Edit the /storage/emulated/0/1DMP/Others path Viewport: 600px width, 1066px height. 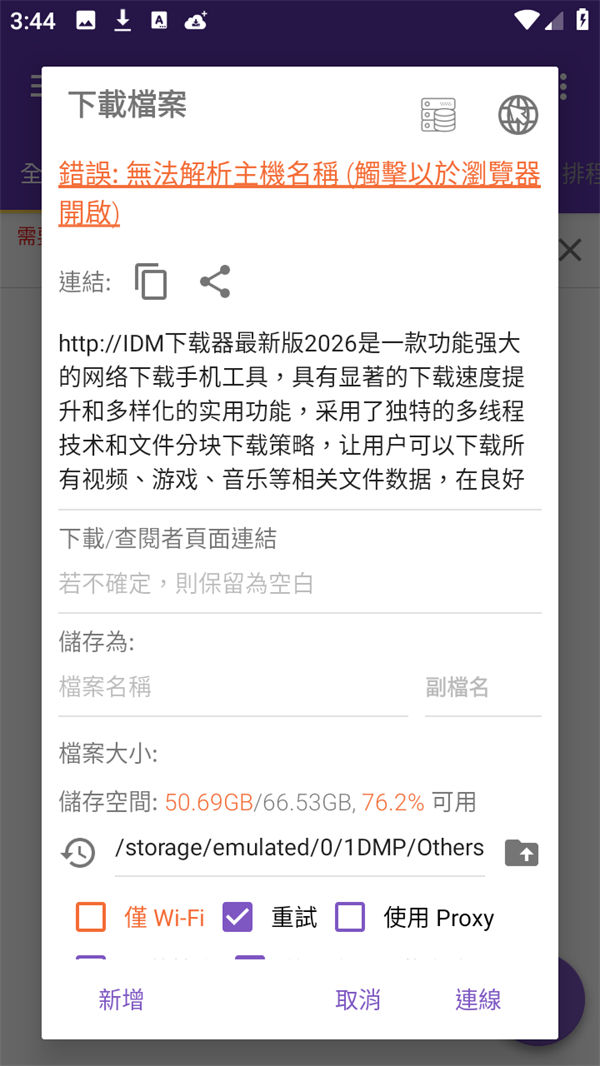299,848
